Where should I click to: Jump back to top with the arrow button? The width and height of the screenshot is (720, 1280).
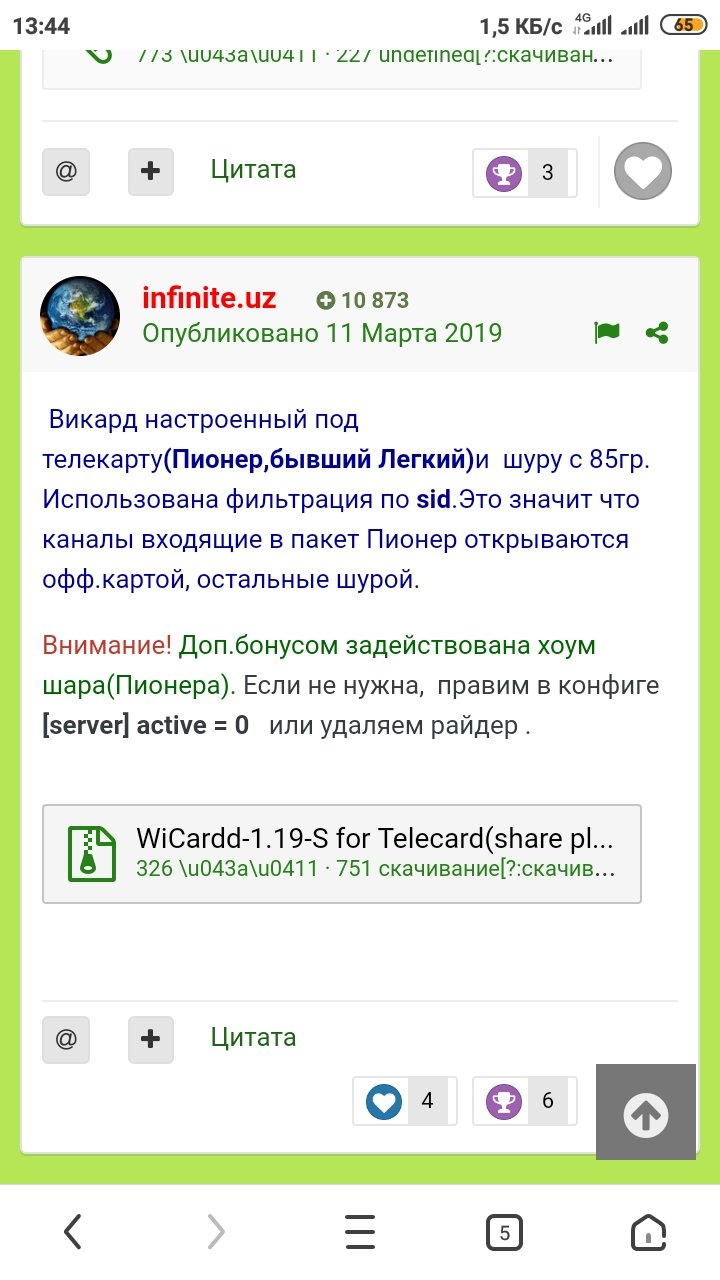tap(646, 1113)
